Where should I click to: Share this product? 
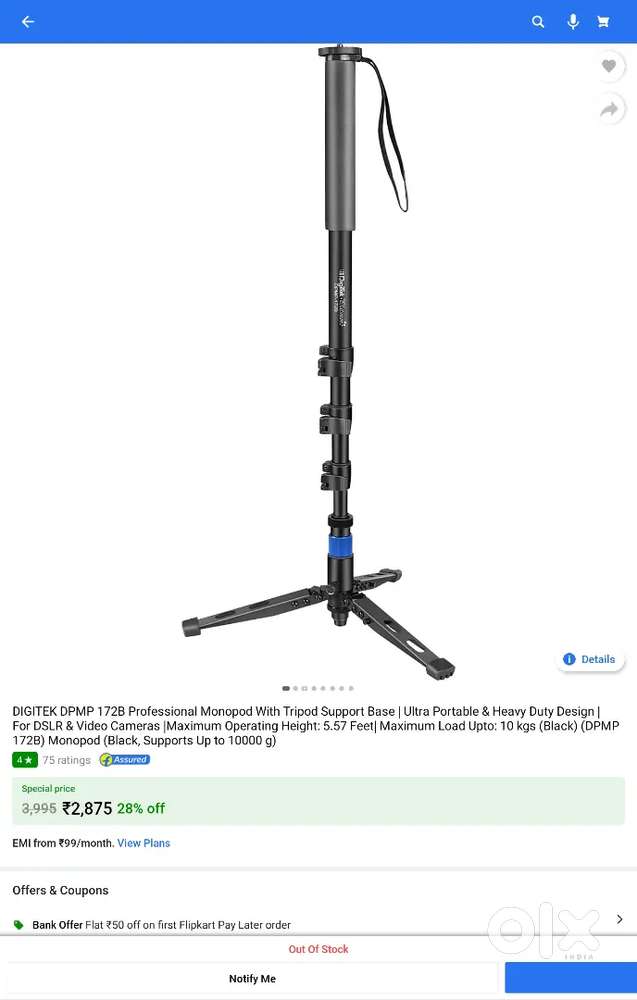(609, 110)
